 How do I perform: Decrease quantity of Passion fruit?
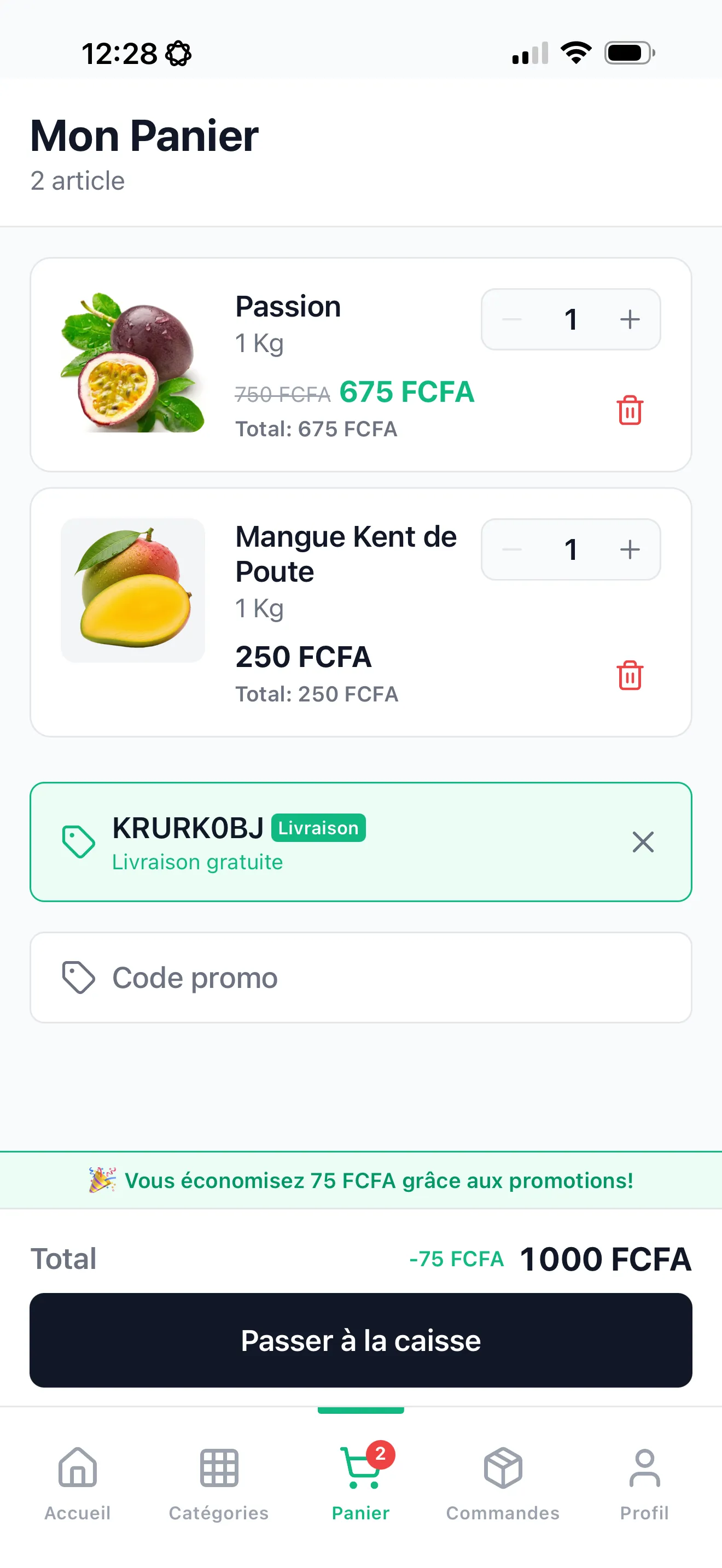click(x=512, y=320)
